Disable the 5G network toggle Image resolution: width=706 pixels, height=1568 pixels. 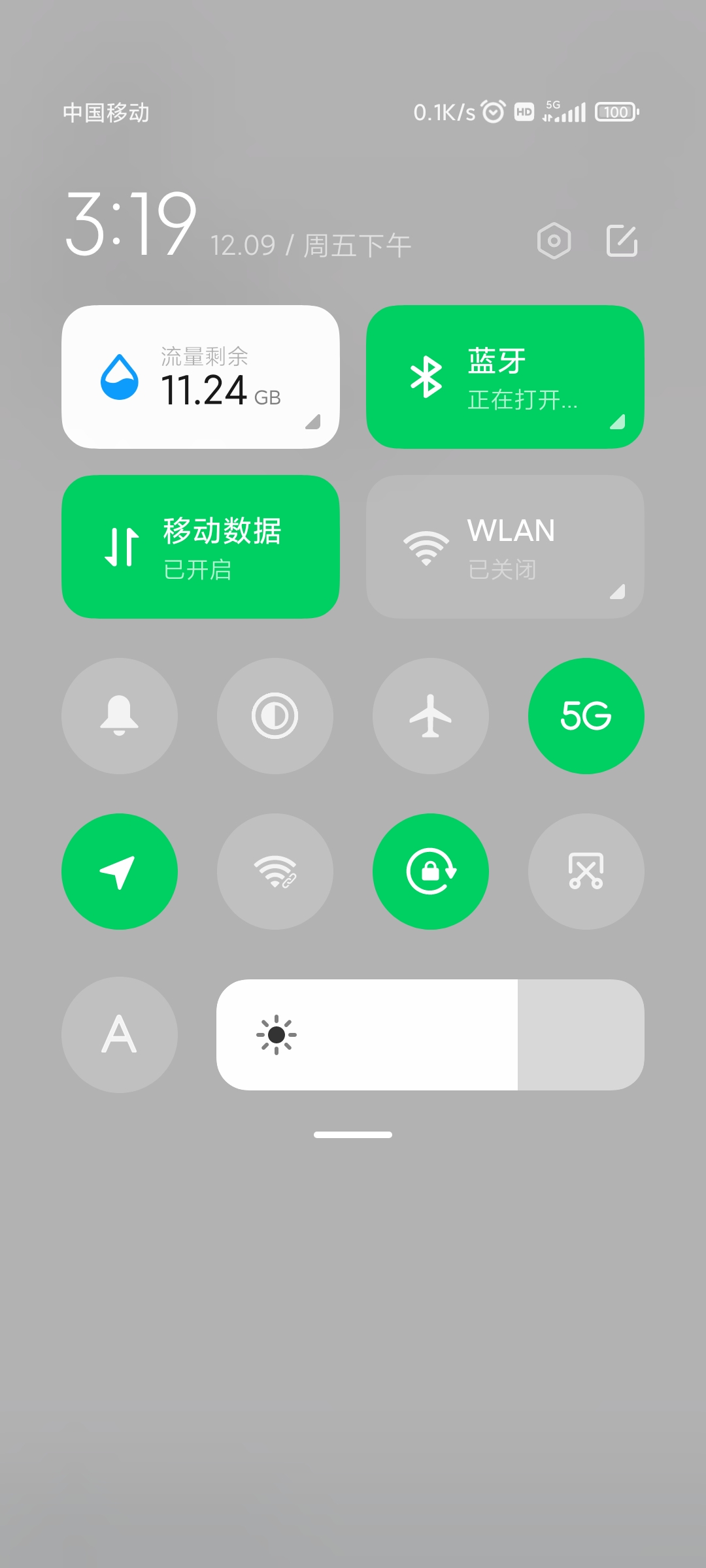[x=586, y=716]
